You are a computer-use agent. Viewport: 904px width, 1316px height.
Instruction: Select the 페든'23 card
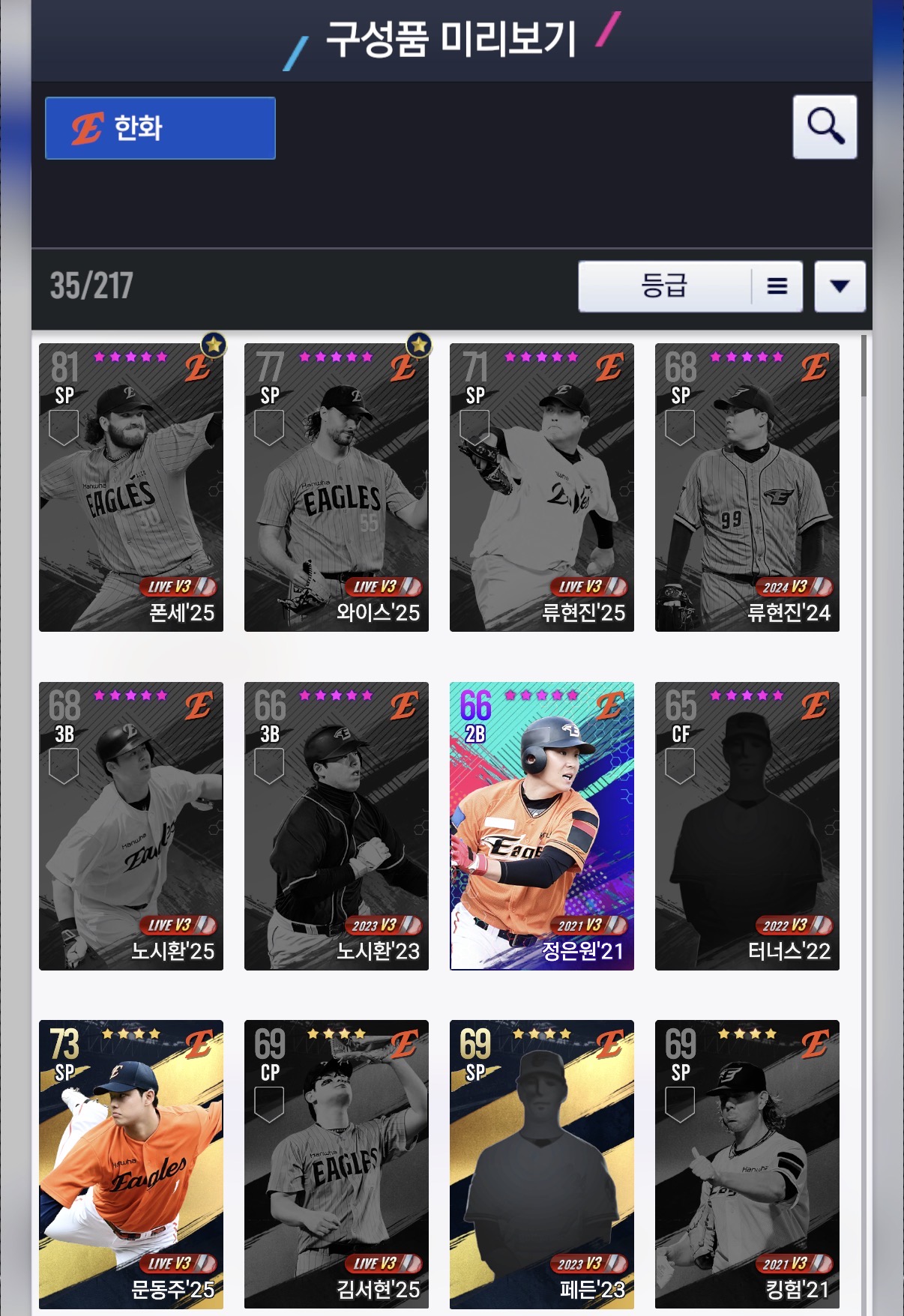click(542, 1164)
